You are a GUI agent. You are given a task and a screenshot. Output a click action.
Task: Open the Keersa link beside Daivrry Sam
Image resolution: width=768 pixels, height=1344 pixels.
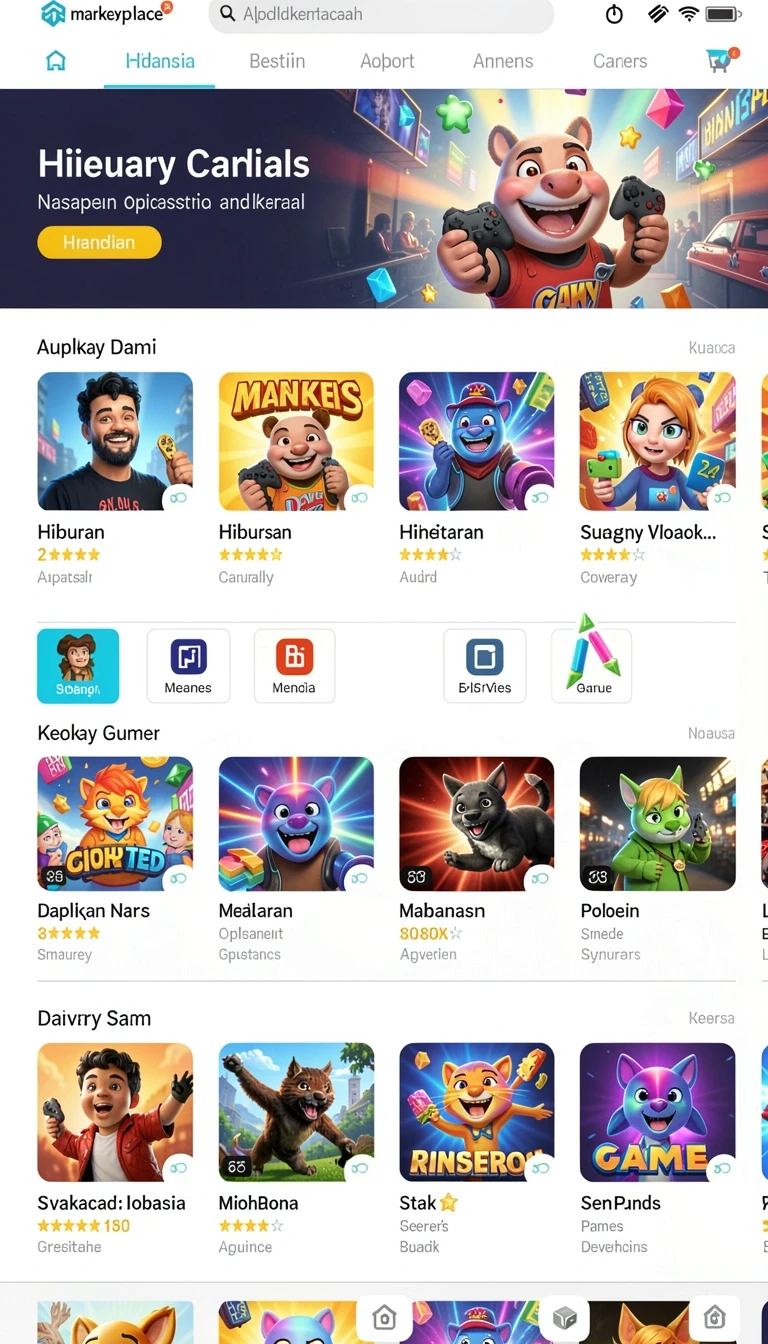711,1018
